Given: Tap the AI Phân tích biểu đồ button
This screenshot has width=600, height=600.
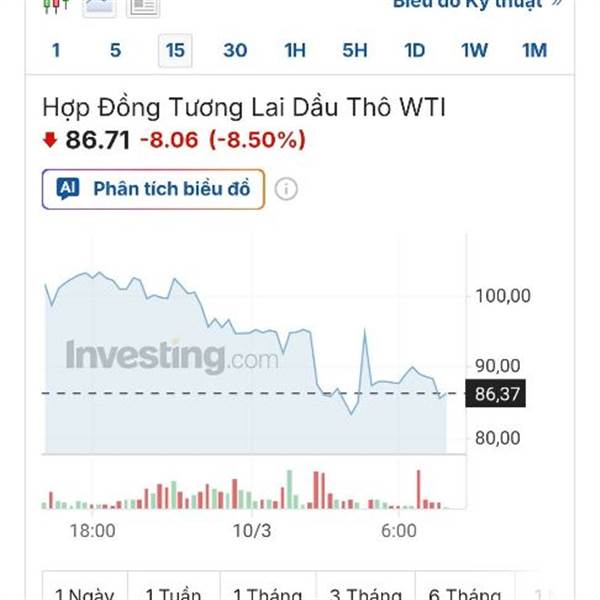Looking at the screenshot, I should tap(153, 189).
